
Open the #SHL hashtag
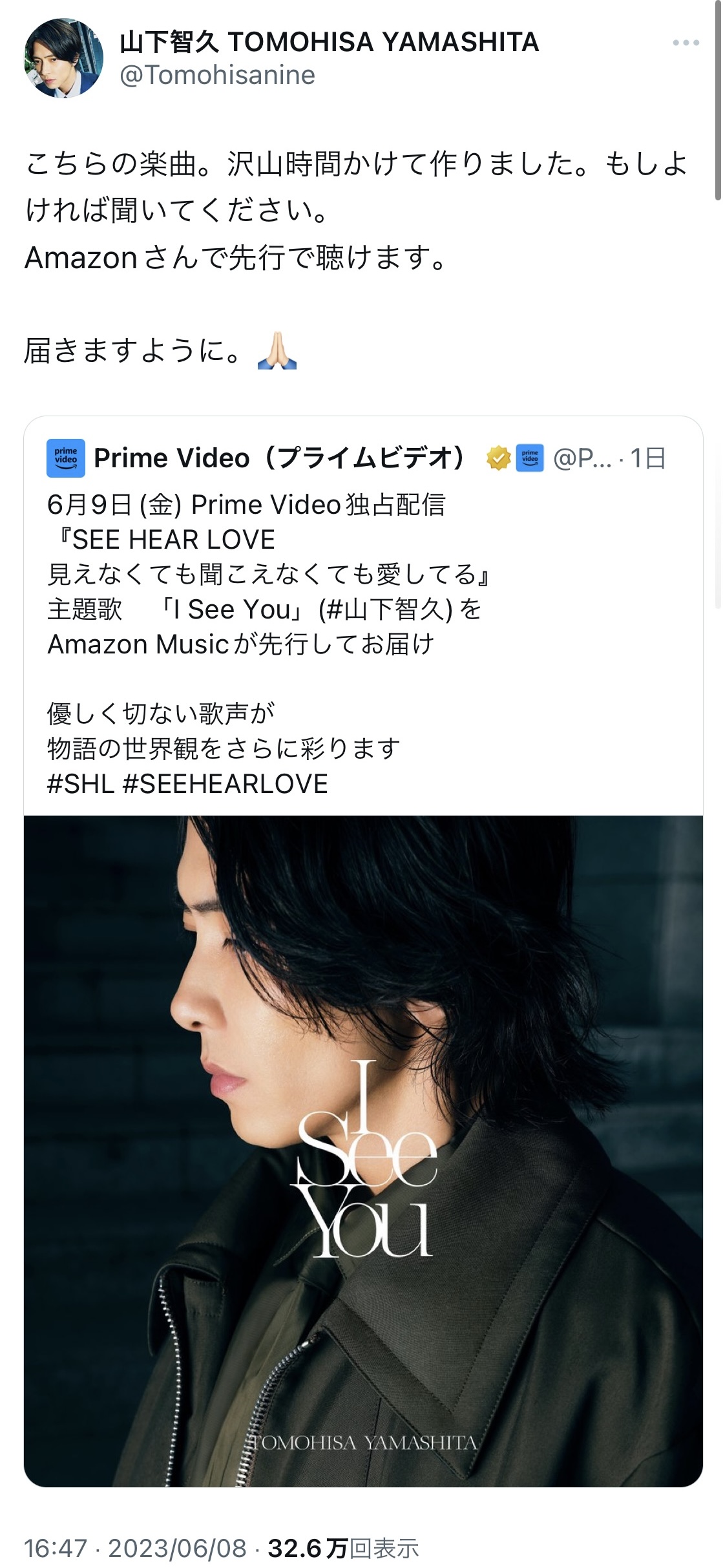[x=81, y=784]
